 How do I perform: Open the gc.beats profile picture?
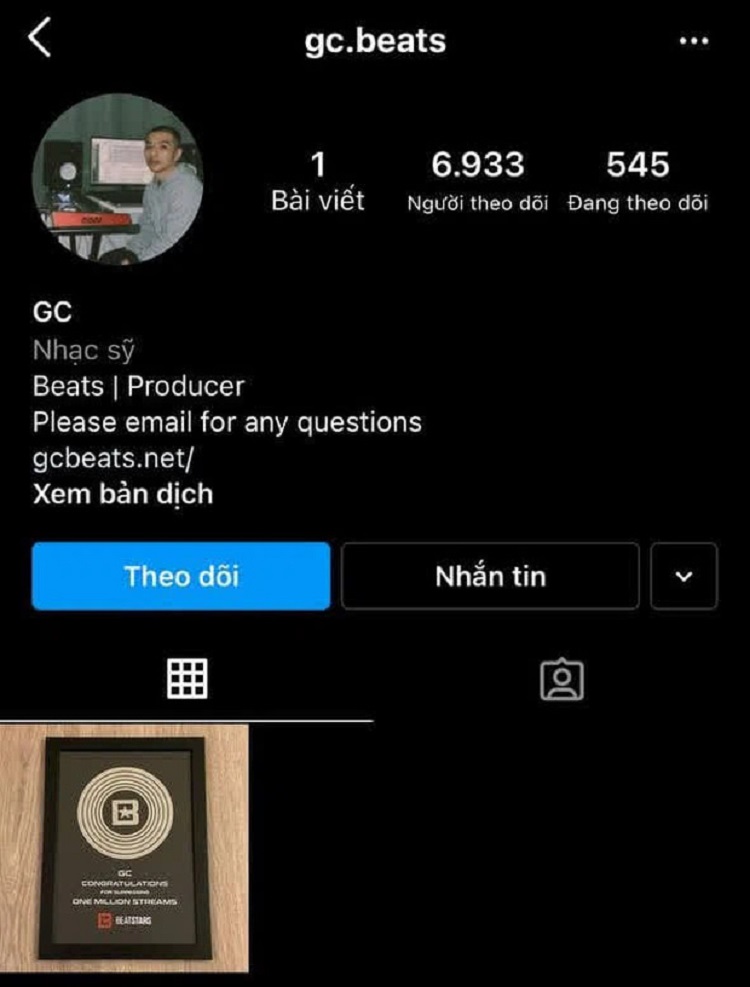[x=121, y=172]
